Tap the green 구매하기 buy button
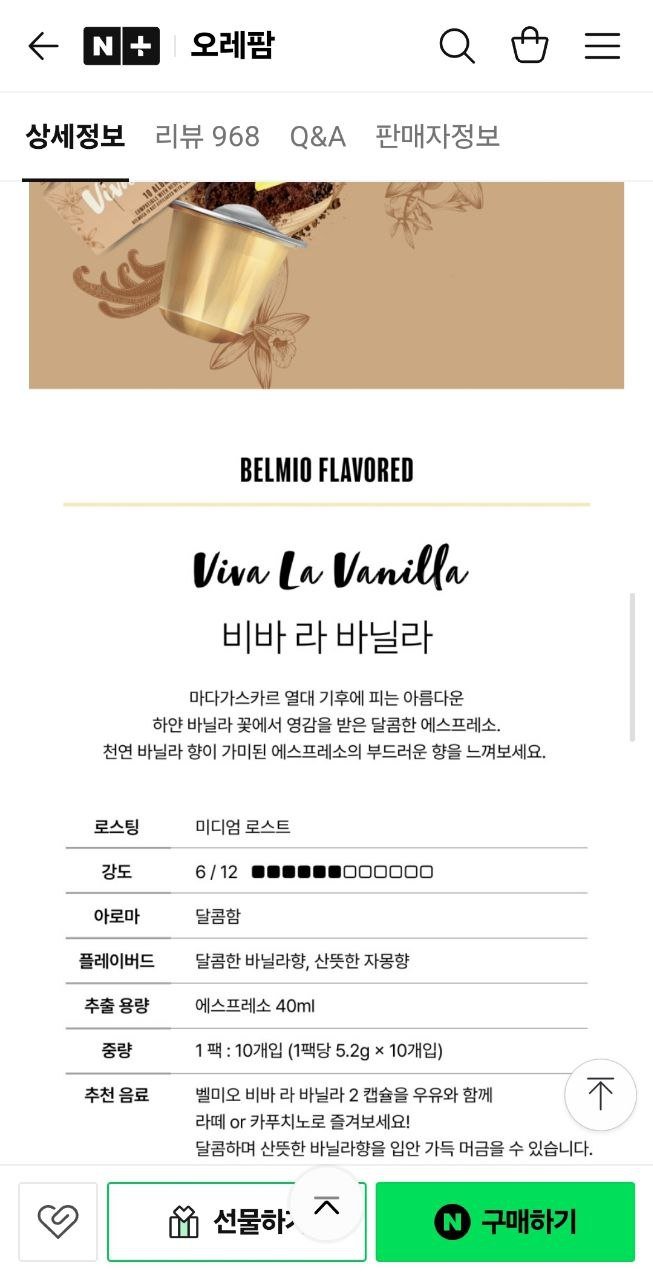Image resolution: width=653 pixels, height=1280 pixels. pyautogui.click(x=505, y=1221)
